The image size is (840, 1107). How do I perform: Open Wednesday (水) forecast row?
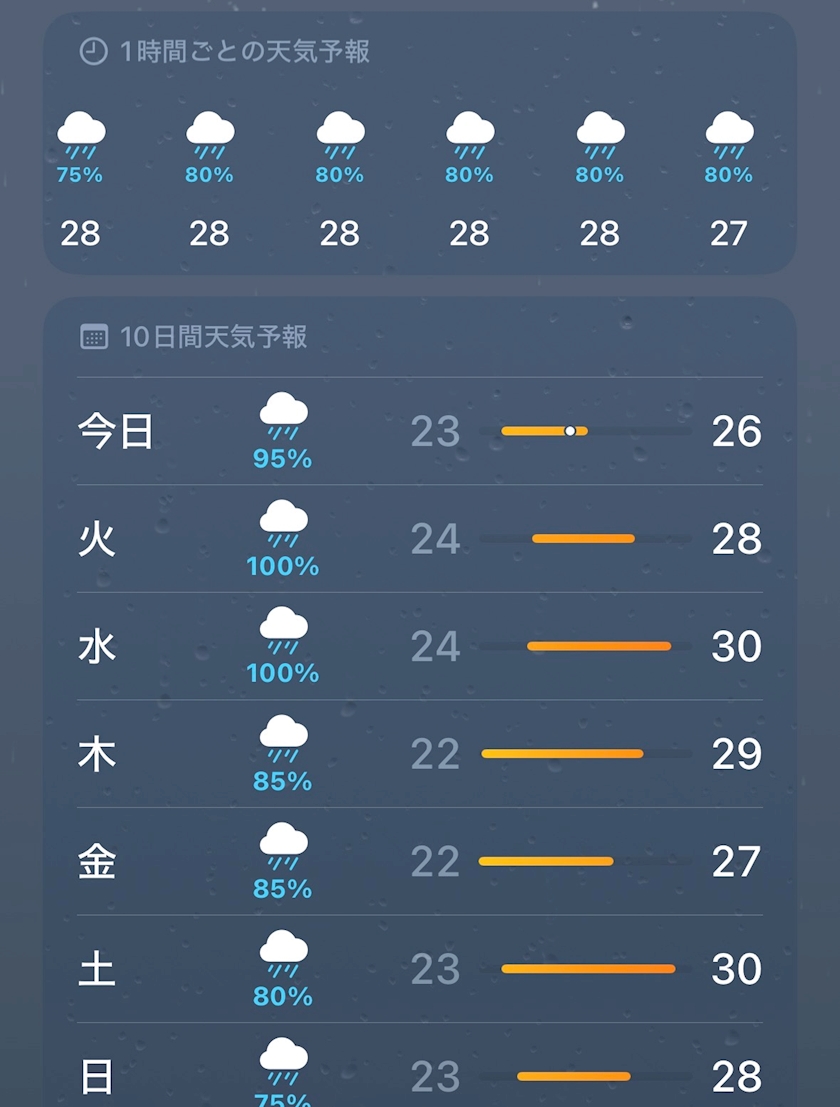click(420, 646)
